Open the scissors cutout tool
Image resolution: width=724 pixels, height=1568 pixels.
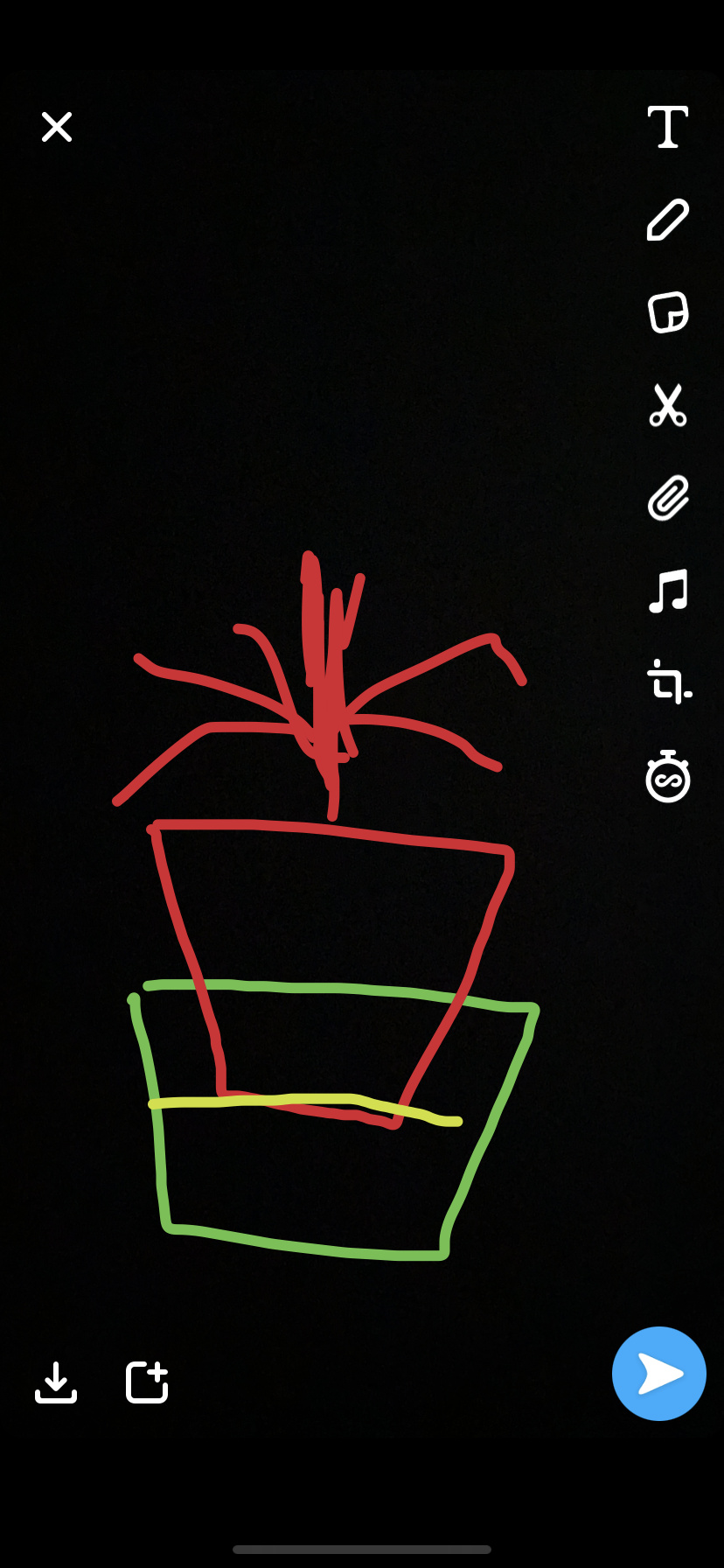coord(668,405)
